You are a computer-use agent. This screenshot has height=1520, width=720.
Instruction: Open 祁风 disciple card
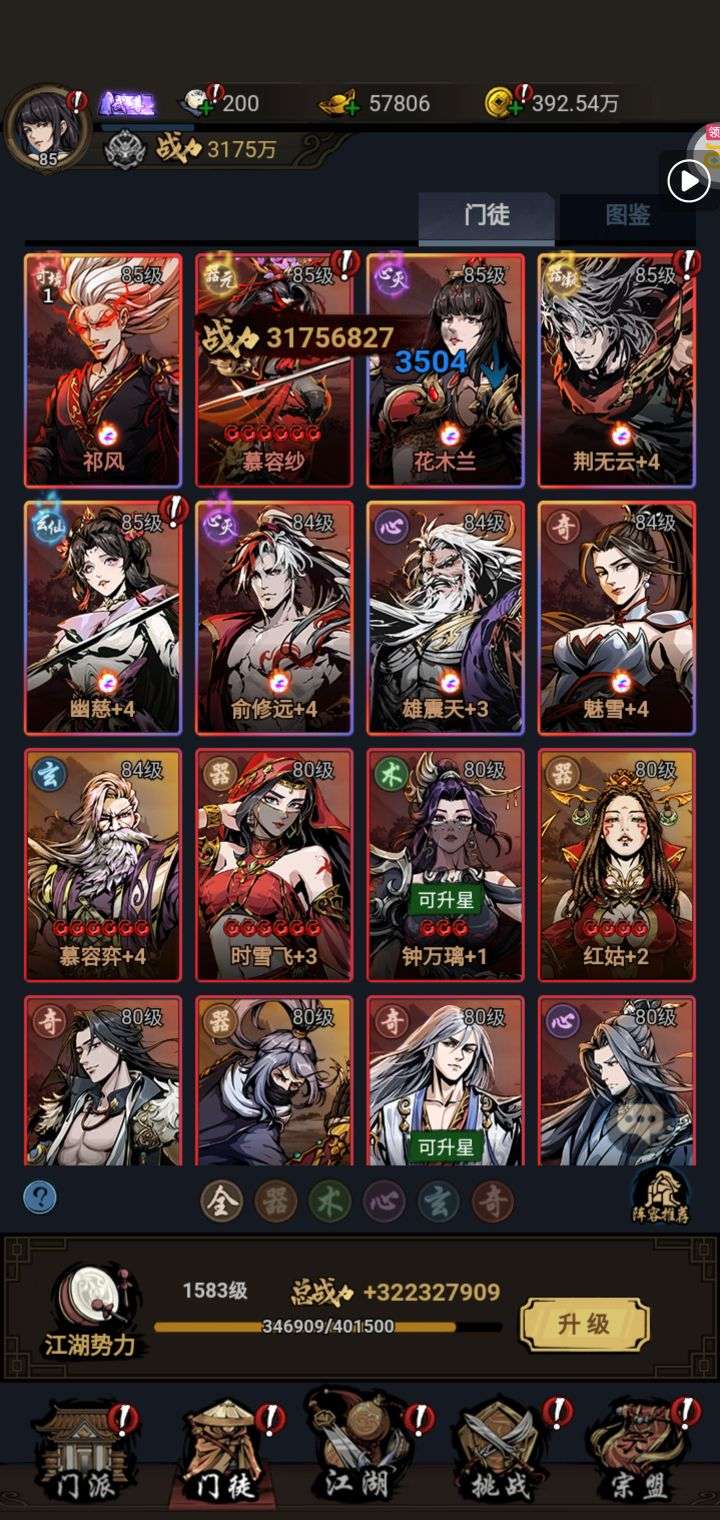click(x=104, y=371)
